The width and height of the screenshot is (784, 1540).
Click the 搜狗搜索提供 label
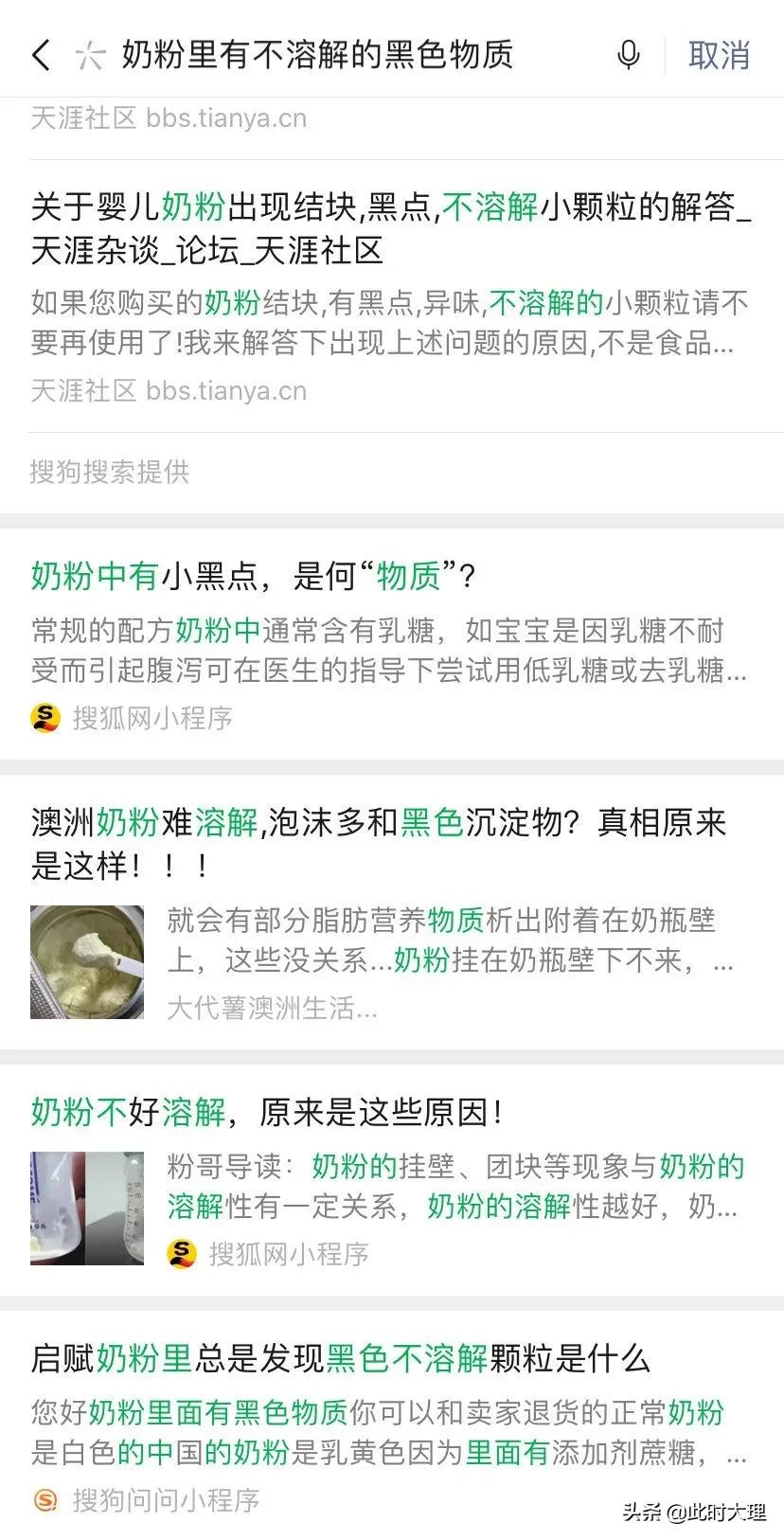pyautogui.click(x=109, y=473)
